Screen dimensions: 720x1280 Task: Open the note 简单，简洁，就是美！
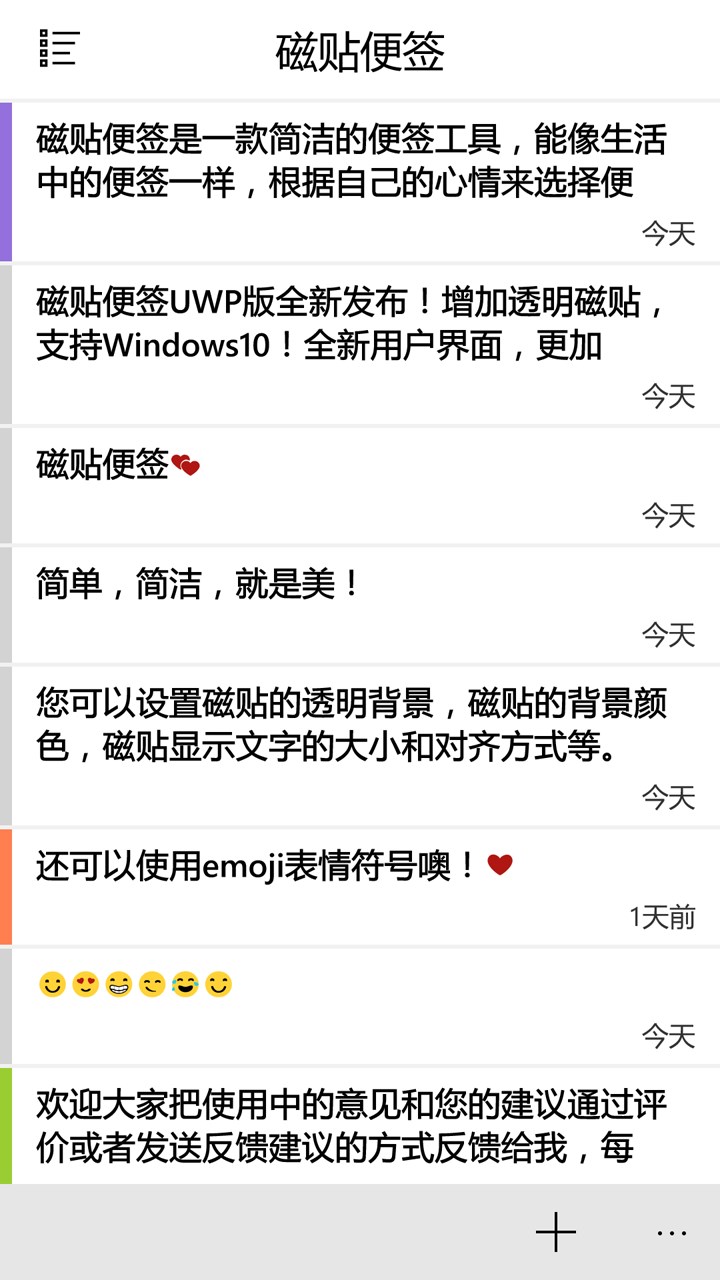pyautogui.click(x=360, y=604)
